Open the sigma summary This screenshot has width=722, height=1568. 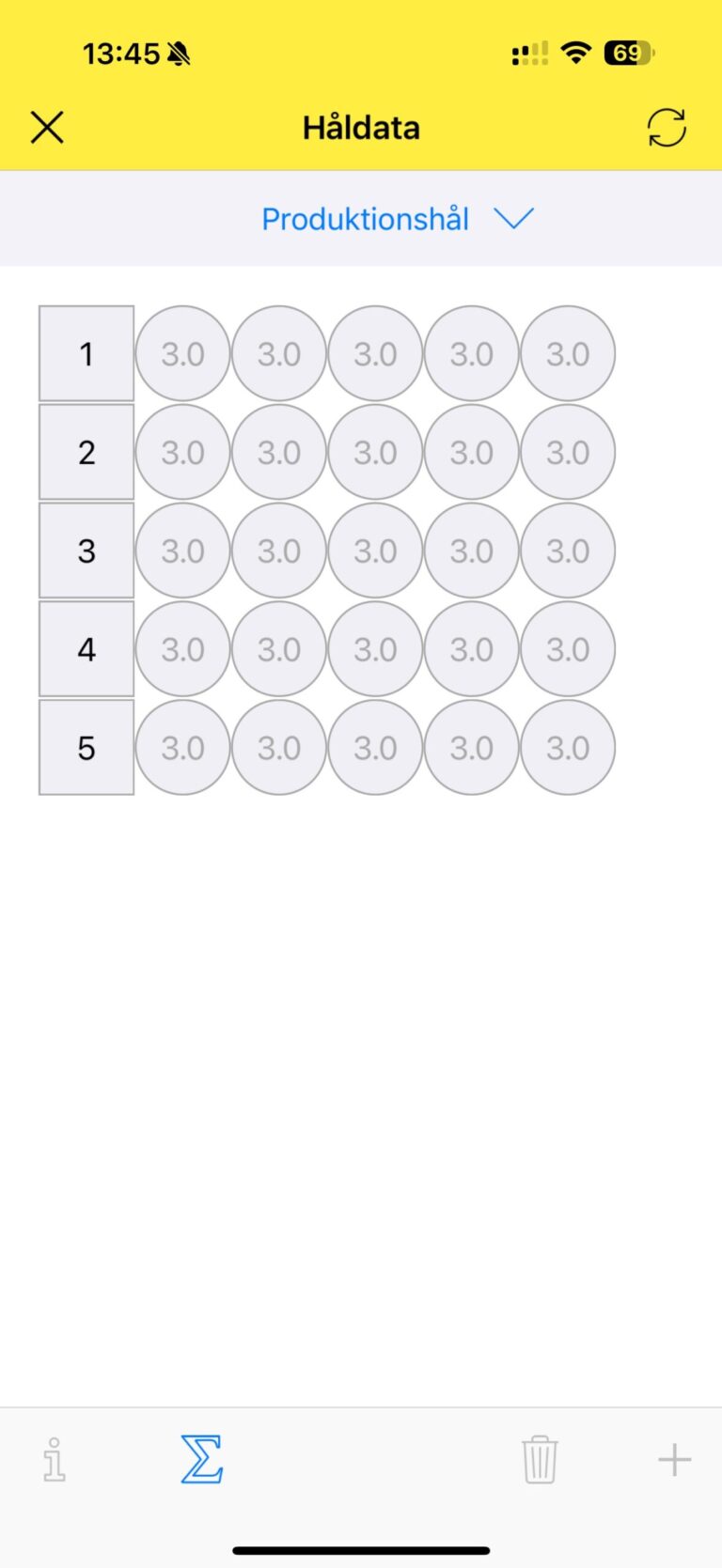click(201, 1459)
